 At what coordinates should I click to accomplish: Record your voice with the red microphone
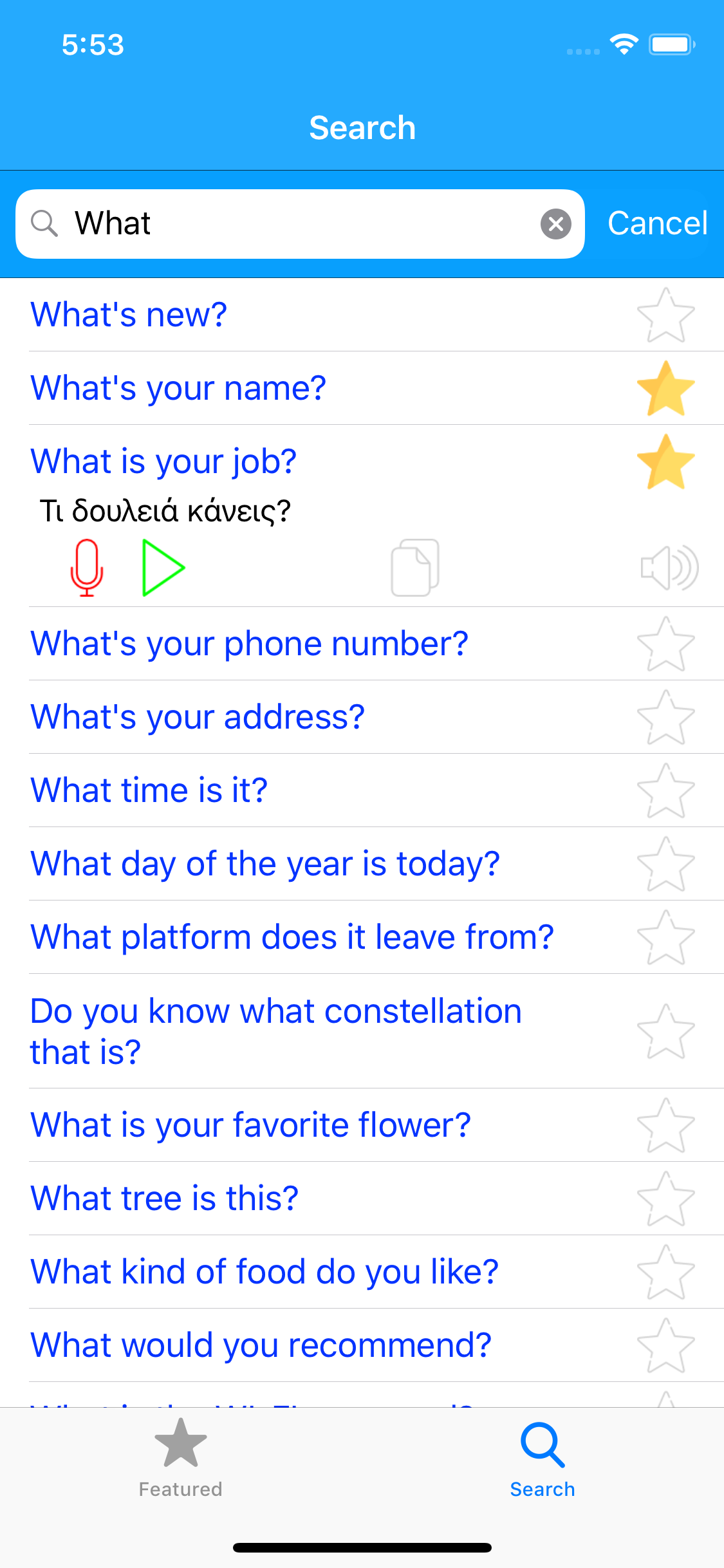(x=87, y=568)
